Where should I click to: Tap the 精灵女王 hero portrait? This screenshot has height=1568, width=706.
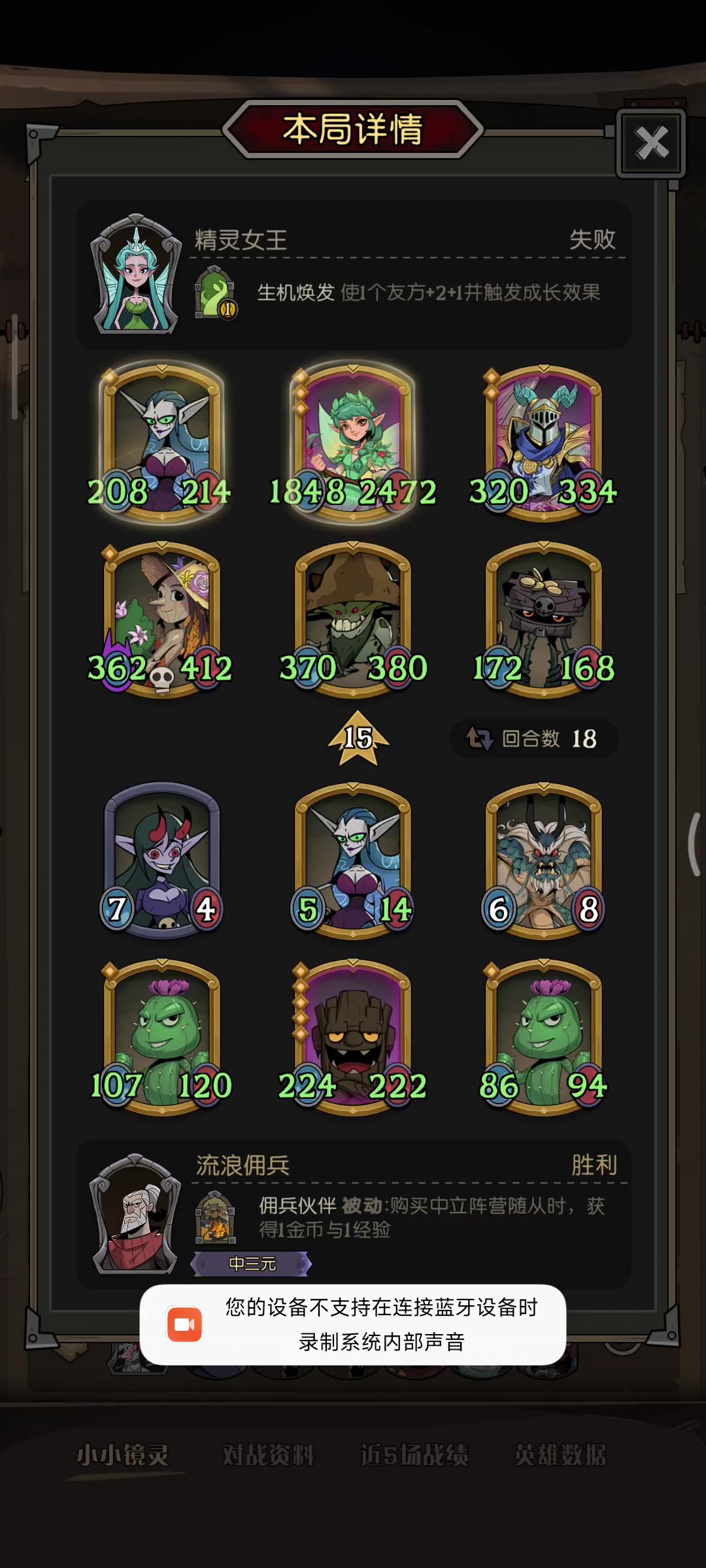[x=136, y=274]
